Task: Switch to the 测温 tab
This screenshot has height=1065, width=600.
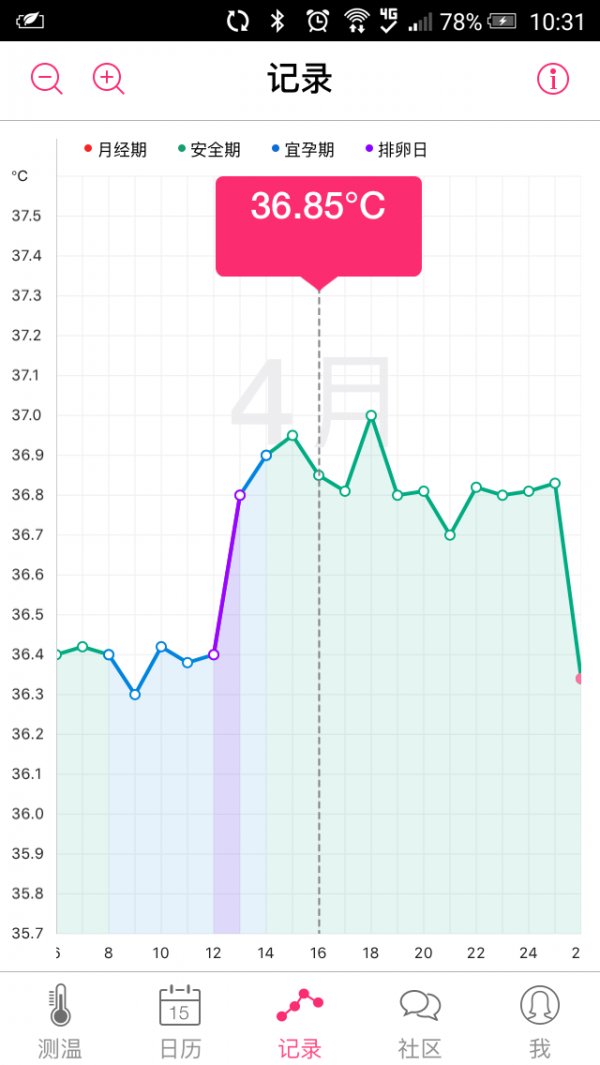Action: [59, 1020]
